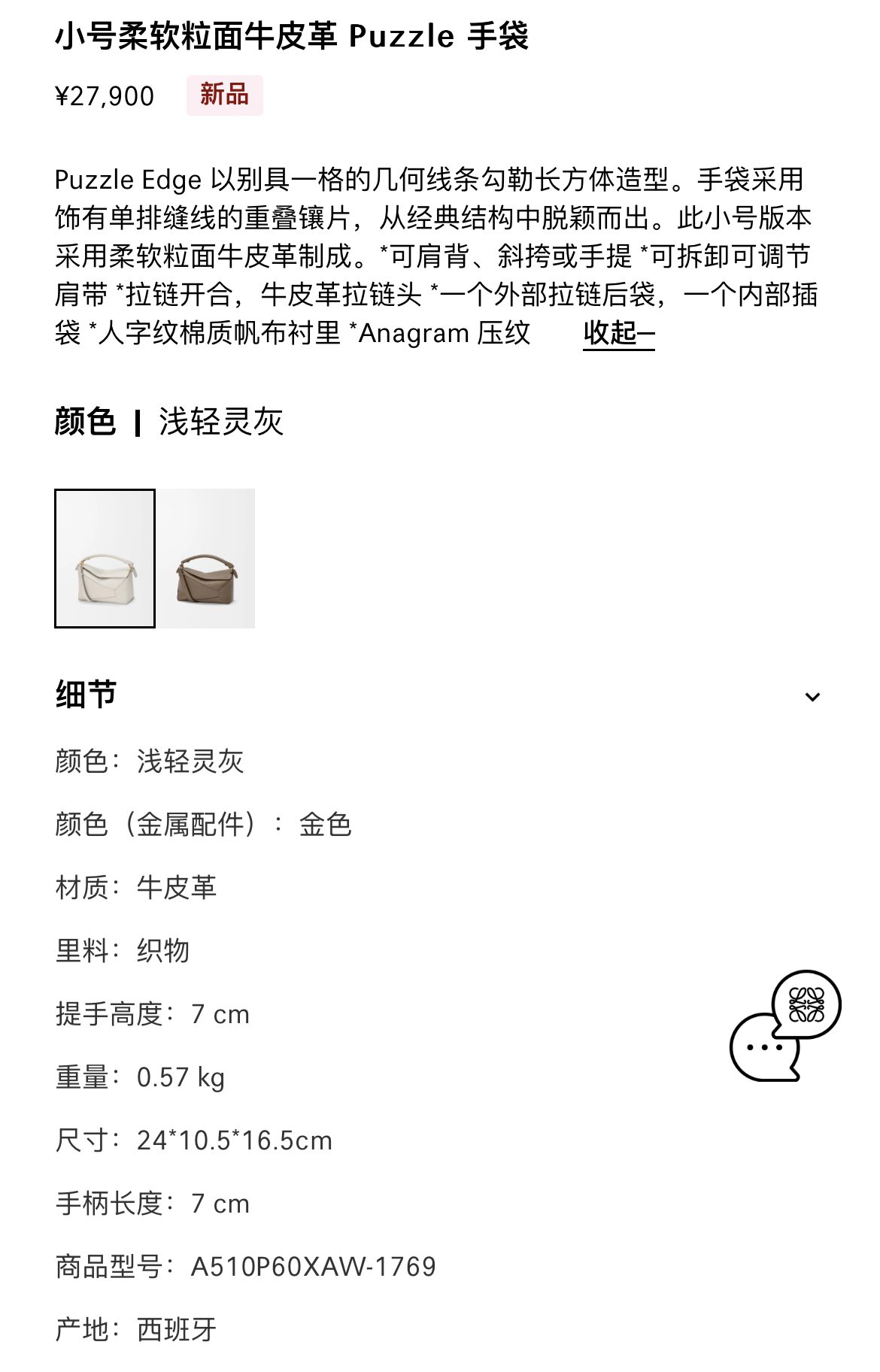880x1372 pixels.
Task: Collapse the 细节 details section
Action: [812, 697]
